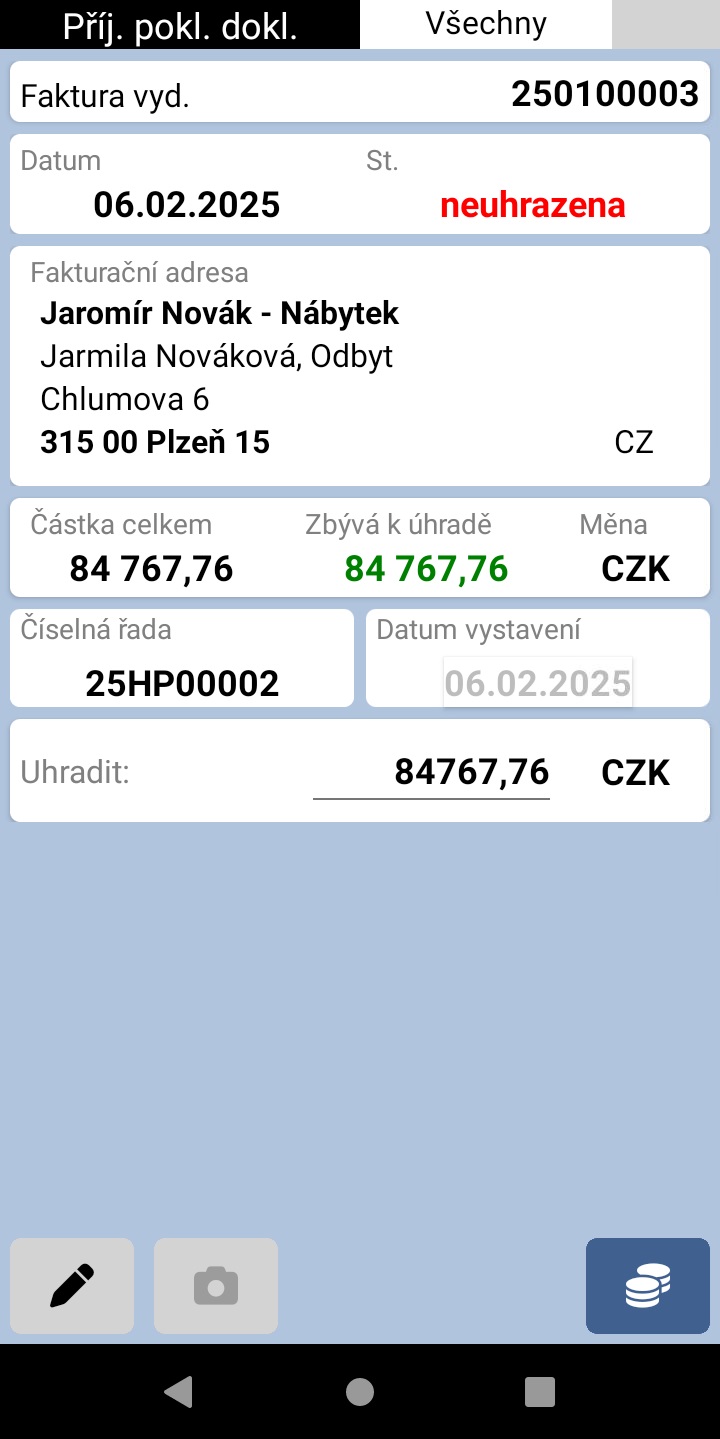720x1439 pixels.
Task: Go back using the system back button
Action: coord(178,1391)
